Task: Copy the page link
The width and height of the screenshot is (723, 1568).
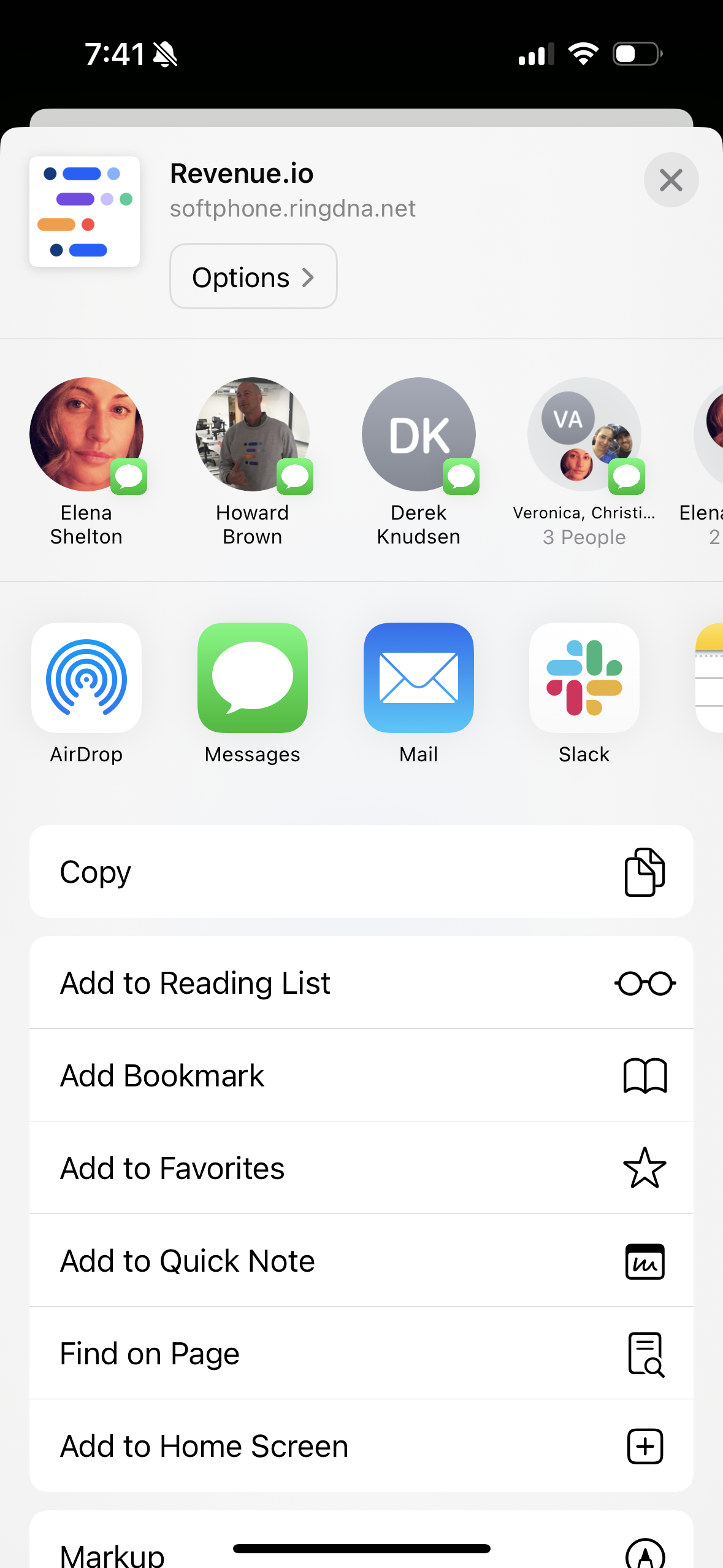Action: tap(361, 872)
